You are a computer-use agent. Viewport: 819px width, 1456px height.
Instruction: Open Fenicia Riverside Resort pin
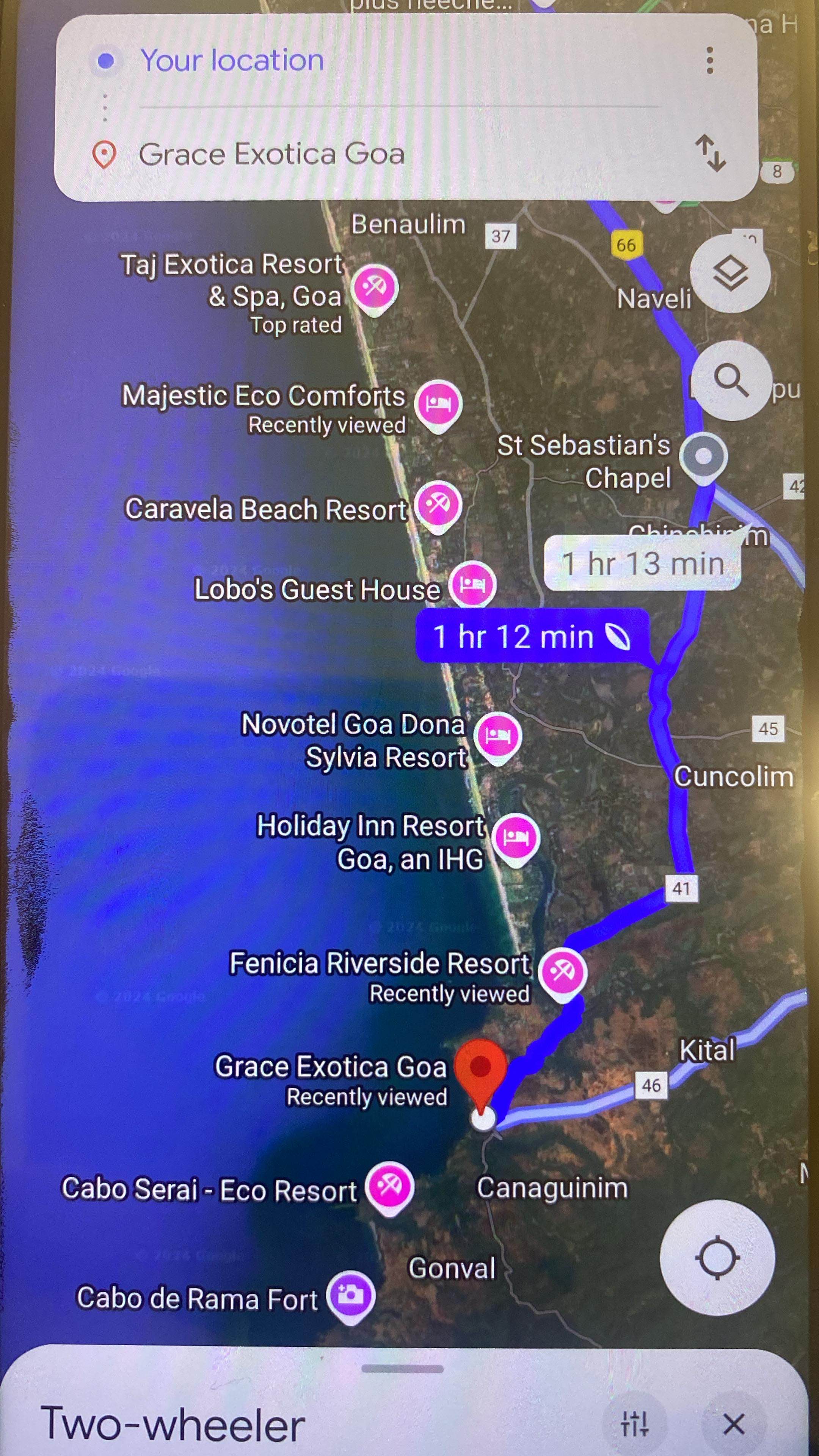pyautogui.click(x=562, y=971)
